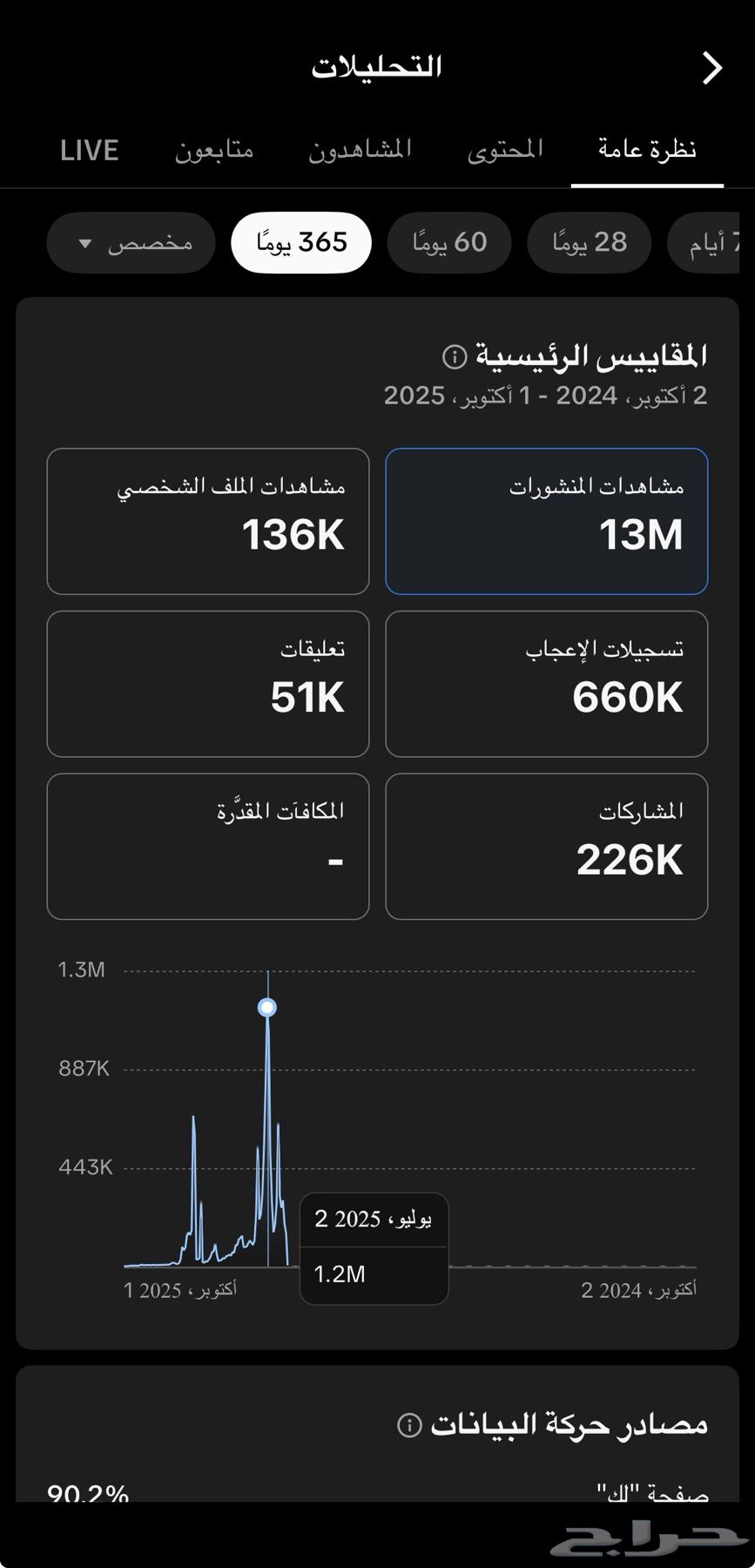Viewport: 755px width, 1568px height.
Task: Expand the estimated rewards card
Action: 208,845
